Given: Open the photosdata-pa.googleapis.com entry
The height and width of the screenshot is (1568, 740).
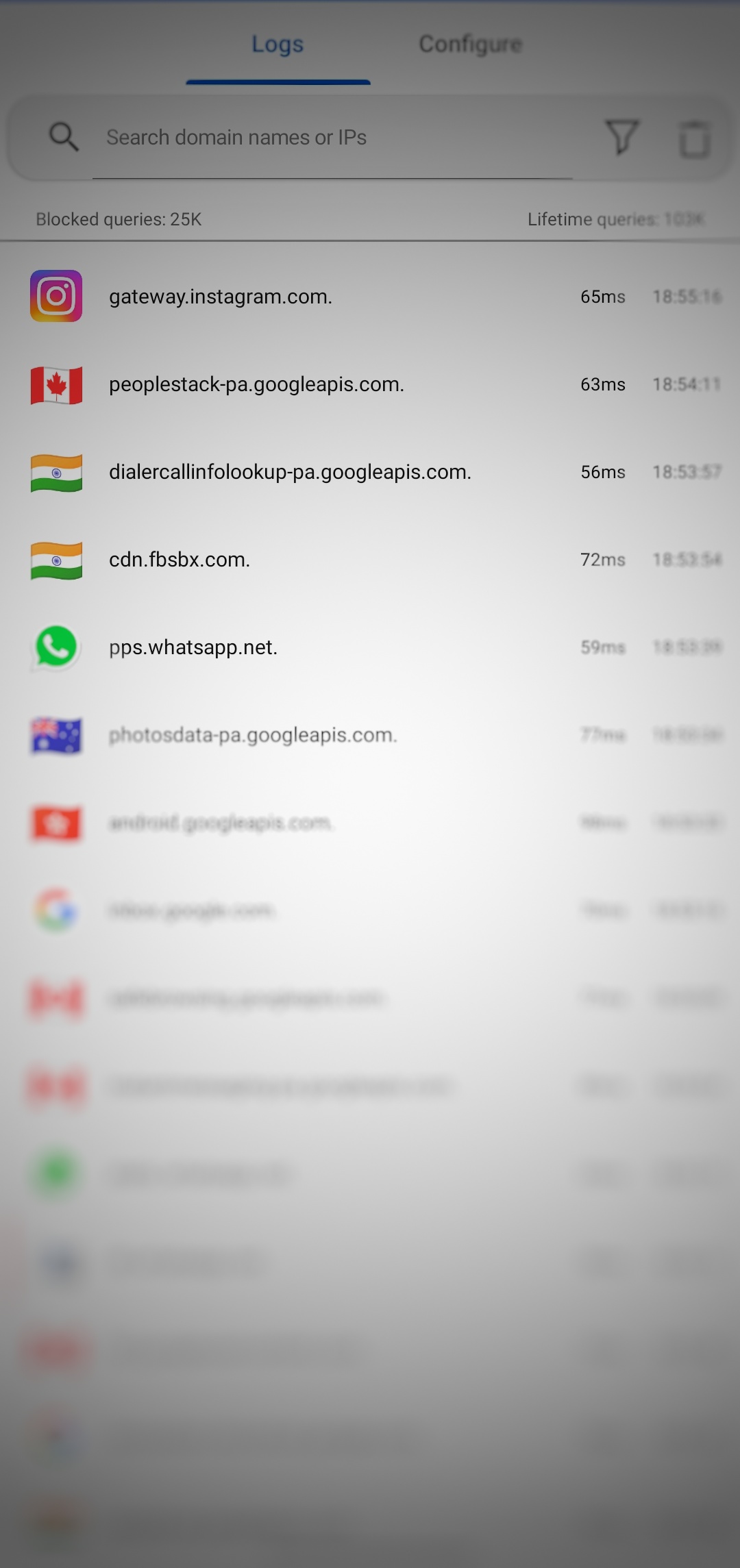Looking at the screenshot, I should tap(253, 735).
